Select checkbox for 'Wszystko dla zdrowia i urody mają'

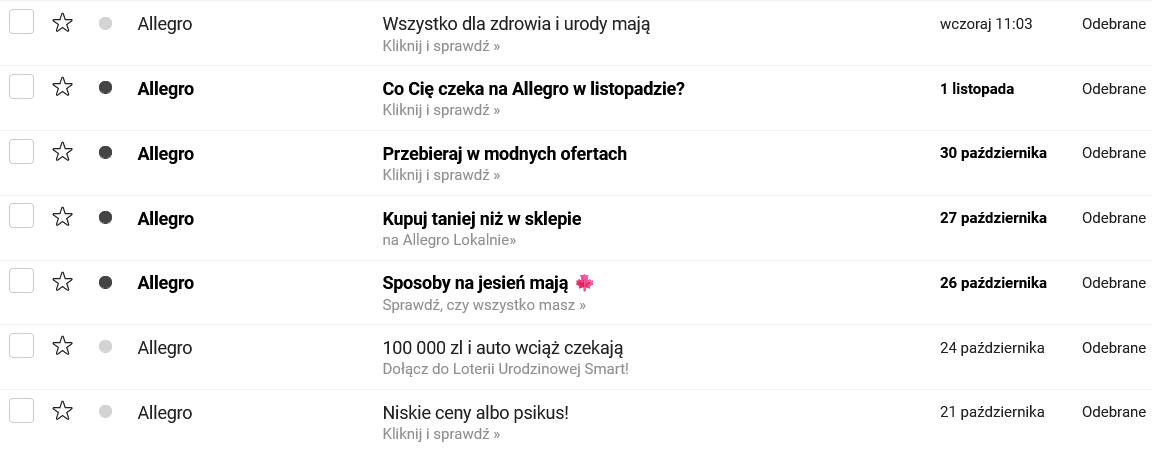click(21, 23)
